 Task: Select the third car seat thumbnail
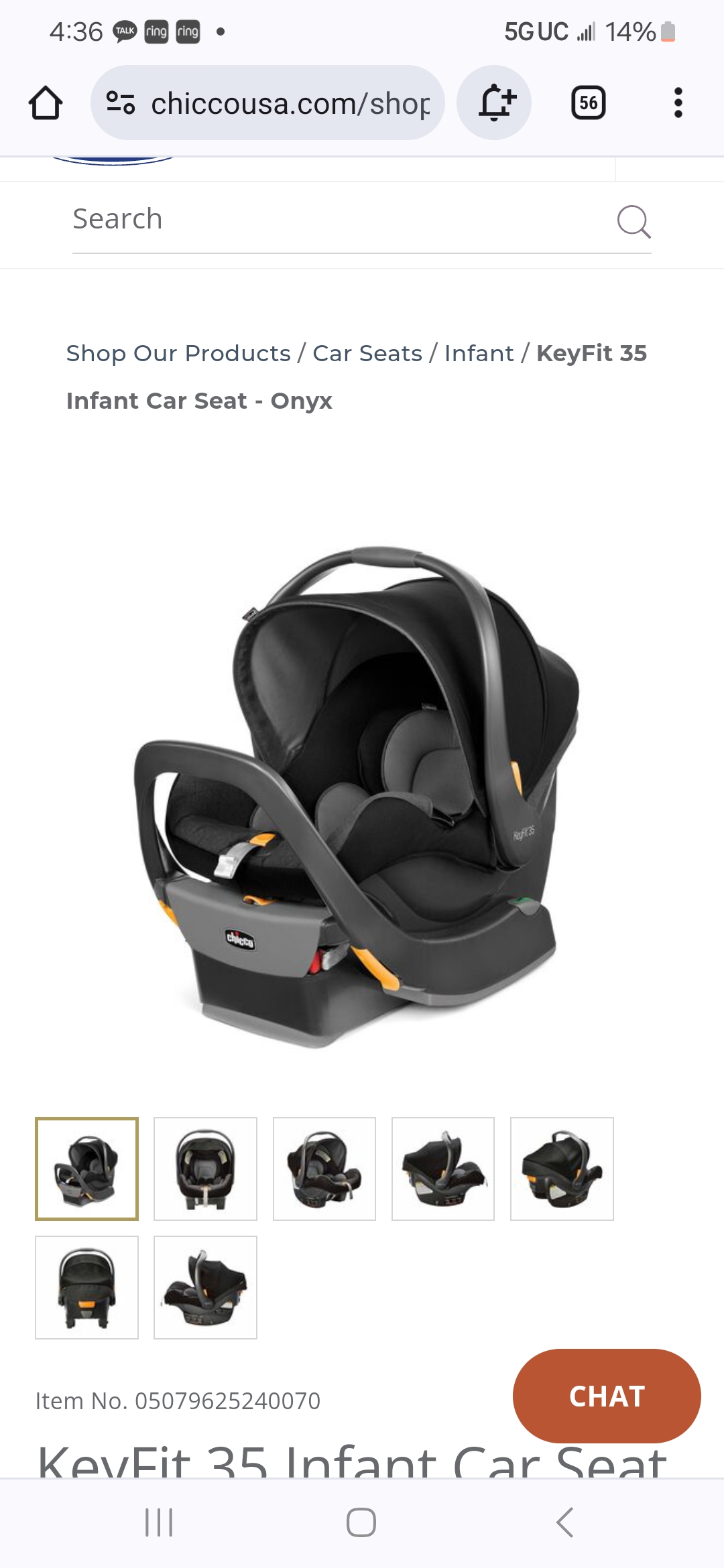(x=324, y=1169)
